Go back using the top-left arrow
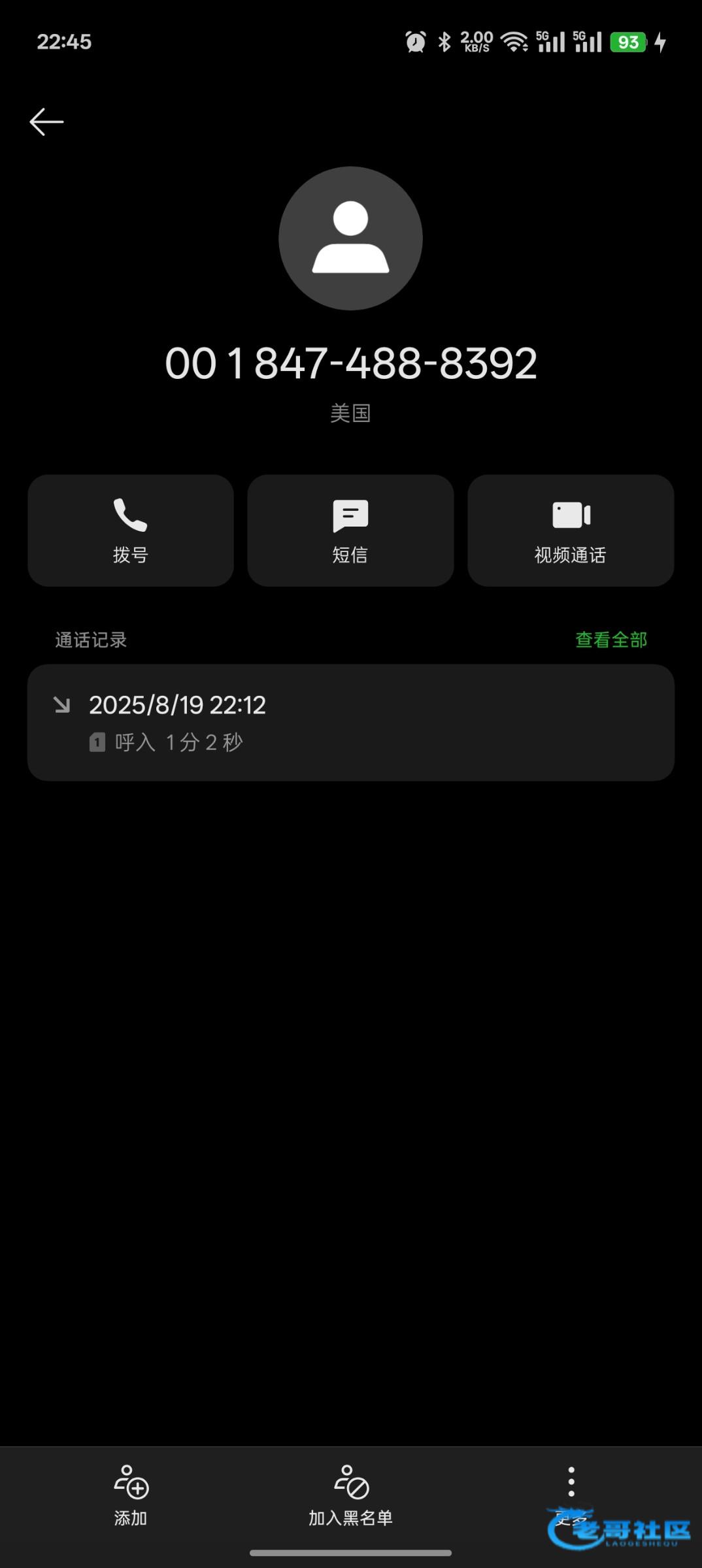This screenshot has height=1568, width=702. 46,122
